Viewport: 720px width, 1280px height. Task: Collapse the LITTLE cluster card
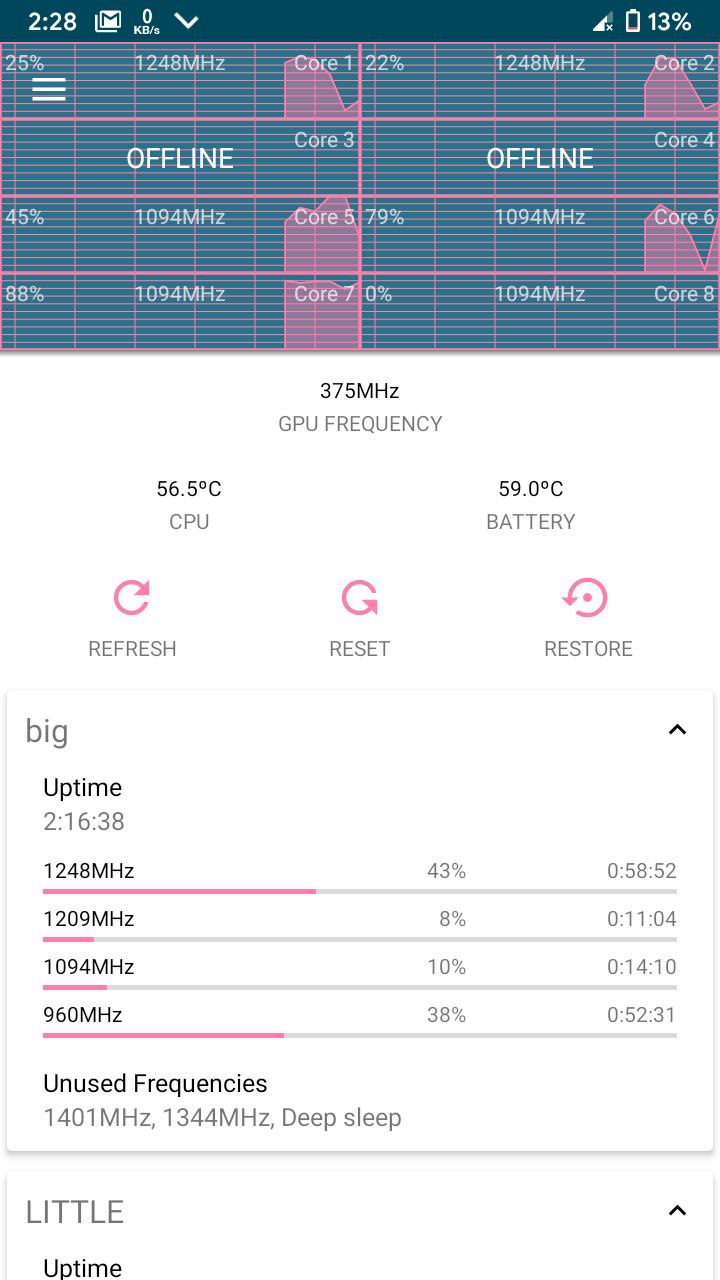point(677,1211)
